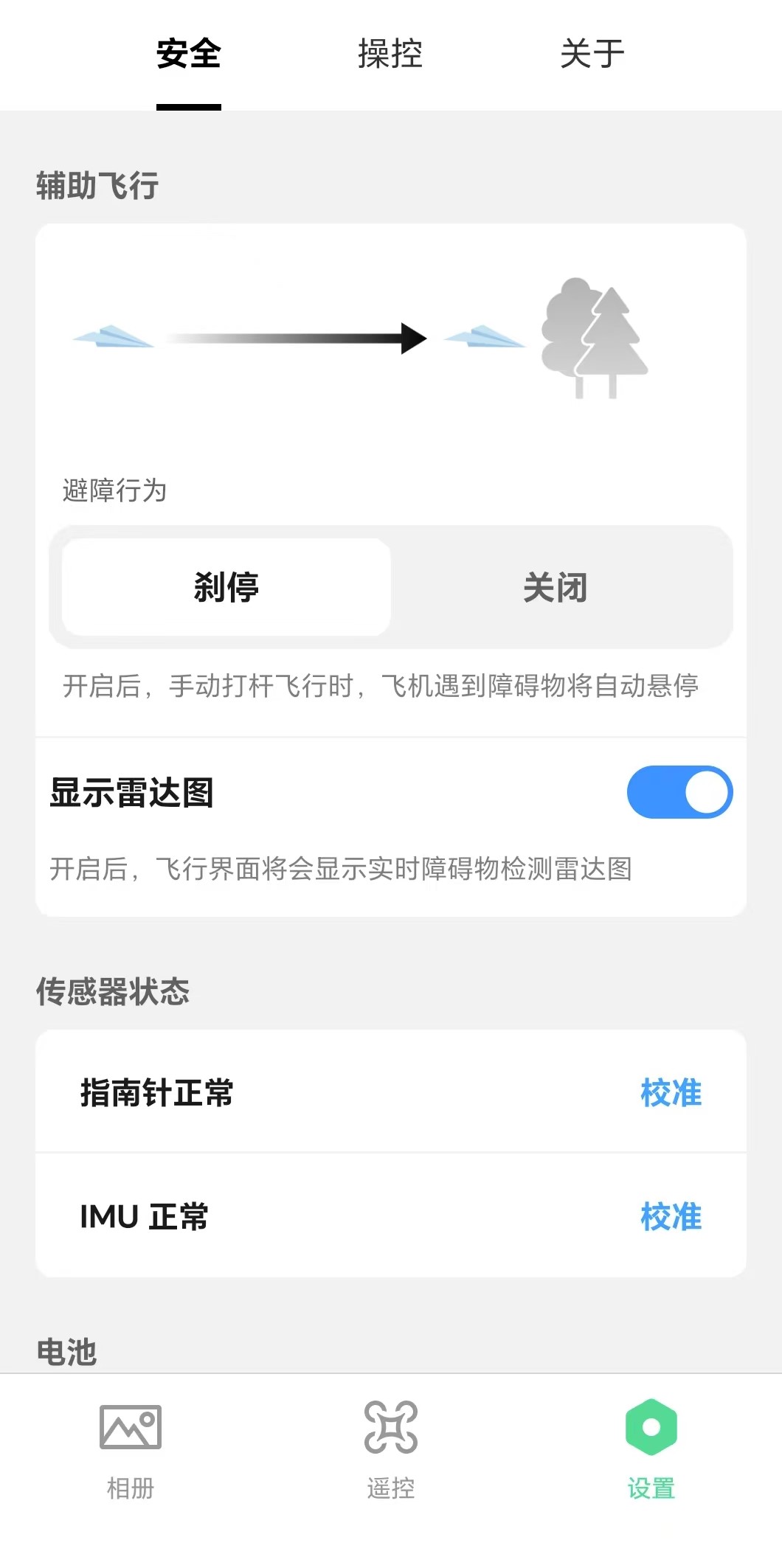Switch to the 操控 tab
Screen dimensions: 782x1568
[390, 54]
